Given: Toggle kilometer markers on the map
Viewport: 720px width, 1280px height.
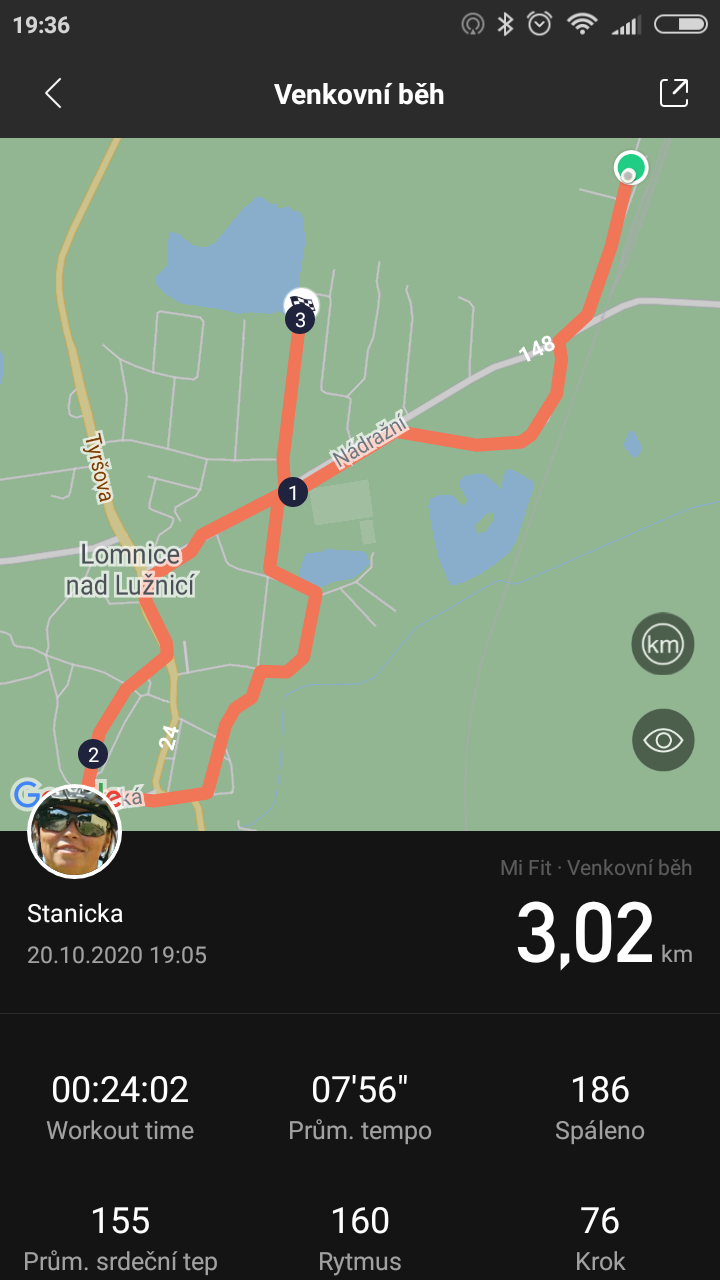Looking at the screenshot, I should (663, 644).
